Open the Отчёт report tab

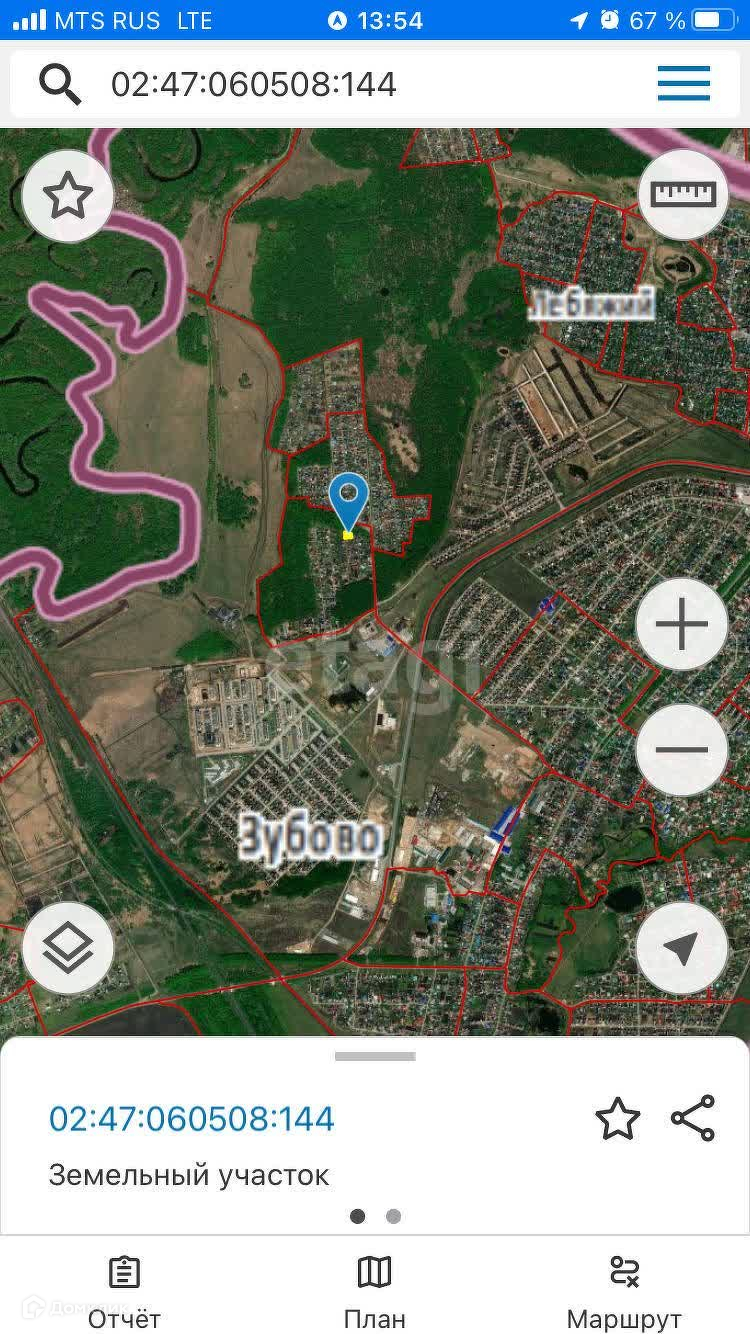(x=124, y=1292)
